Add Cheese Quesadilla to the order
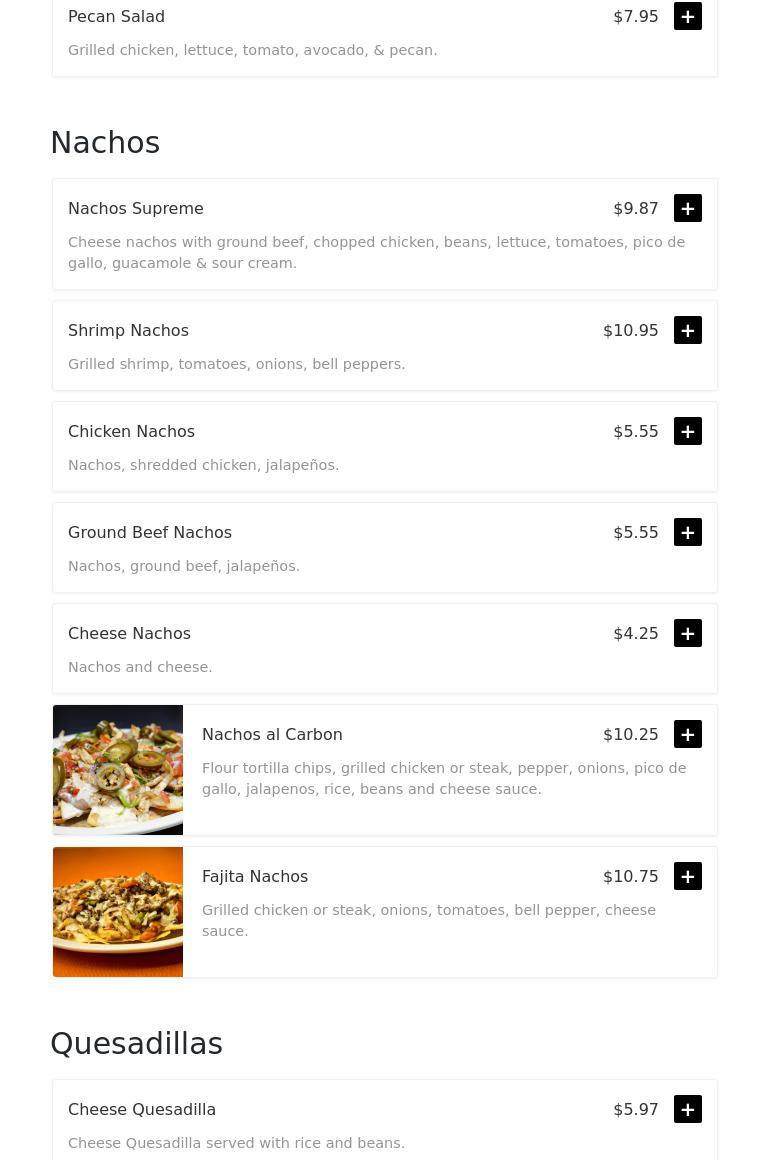Screen dimensions: 770x1160 click(x=688, y=1110)
